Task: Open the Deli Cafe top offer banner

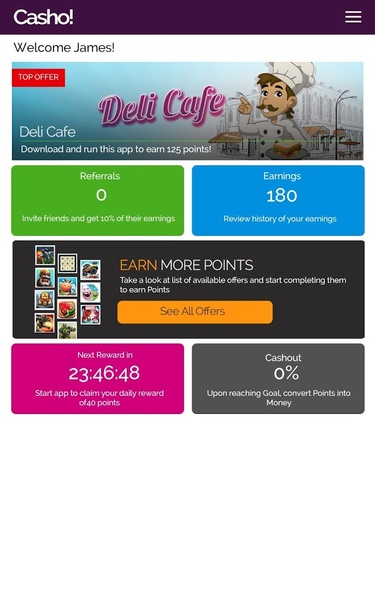Action: click(x=188, y=111)
